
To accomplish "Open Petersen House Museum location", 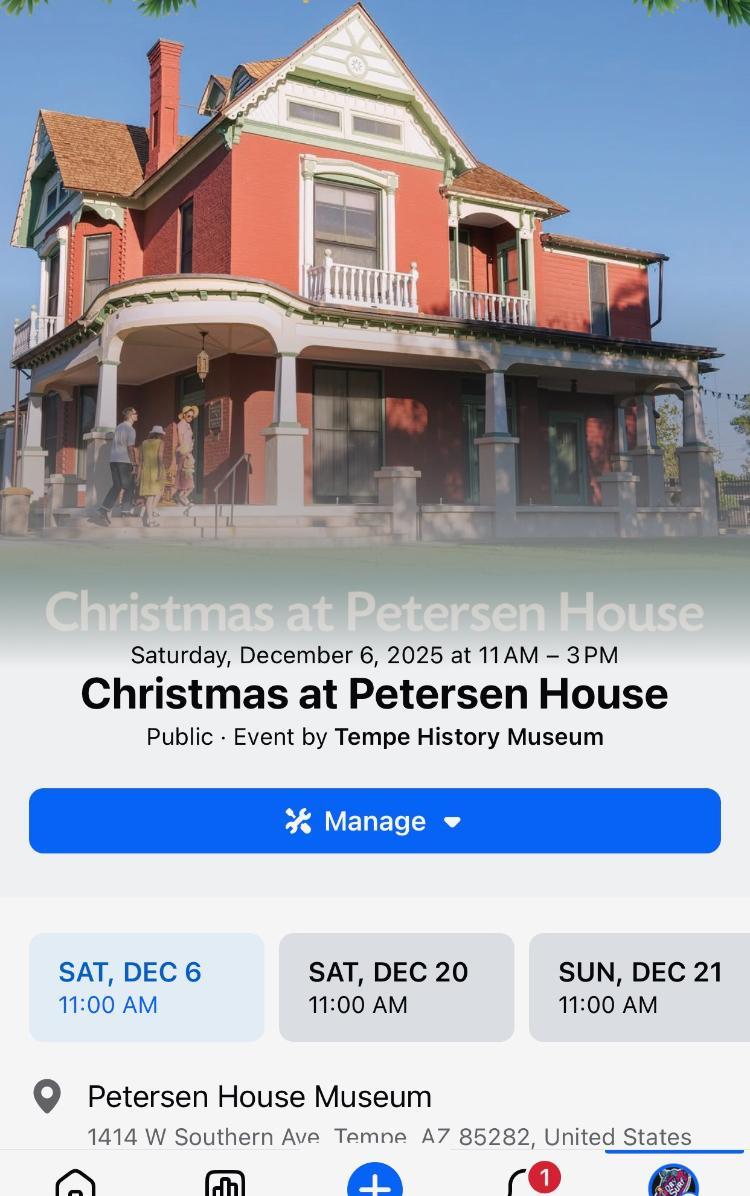I will click(259, 1097).
